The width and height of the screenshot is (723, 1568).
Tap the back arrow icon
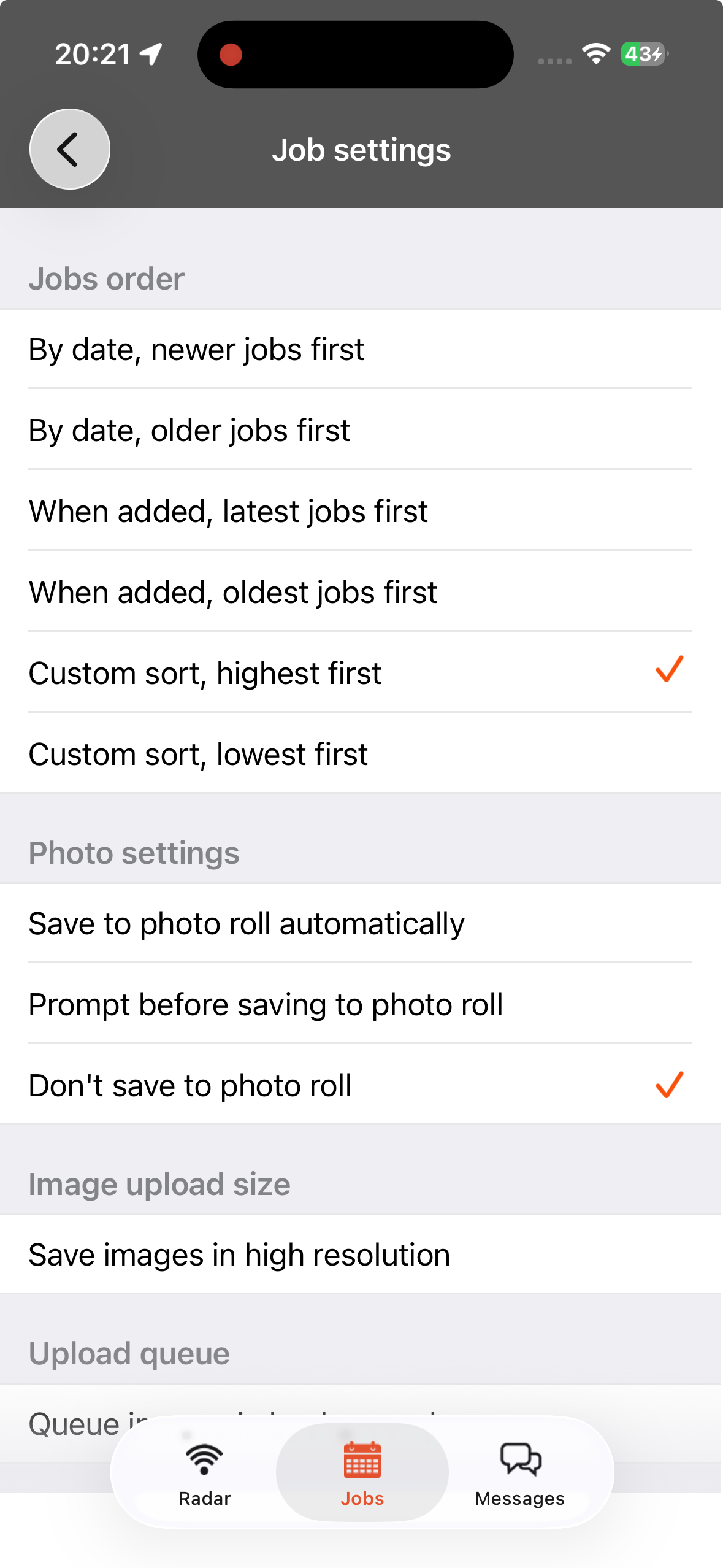coord(69,149)
